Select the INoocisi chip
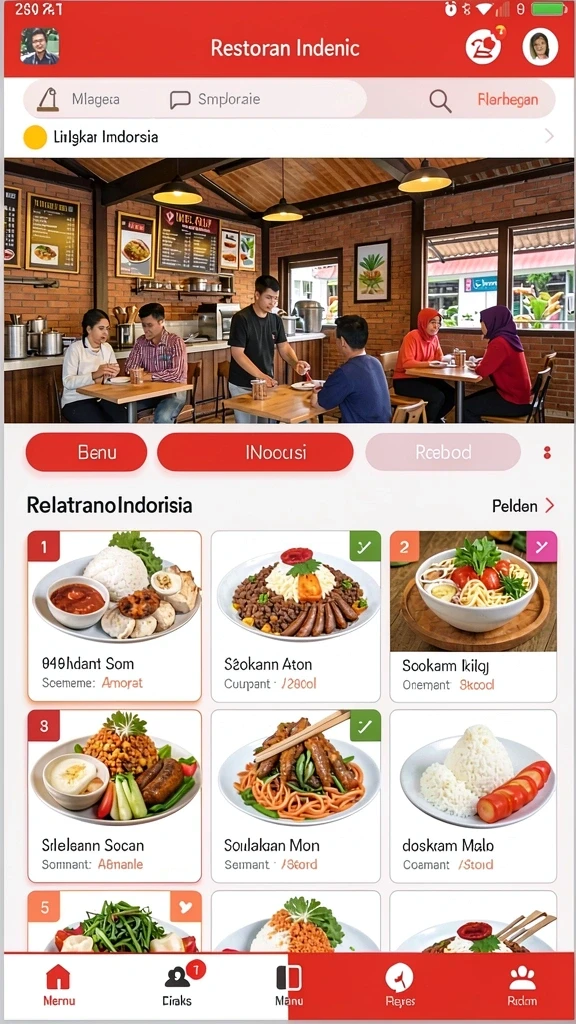Viewport: 576px width, 1024px height. [255, 452]
